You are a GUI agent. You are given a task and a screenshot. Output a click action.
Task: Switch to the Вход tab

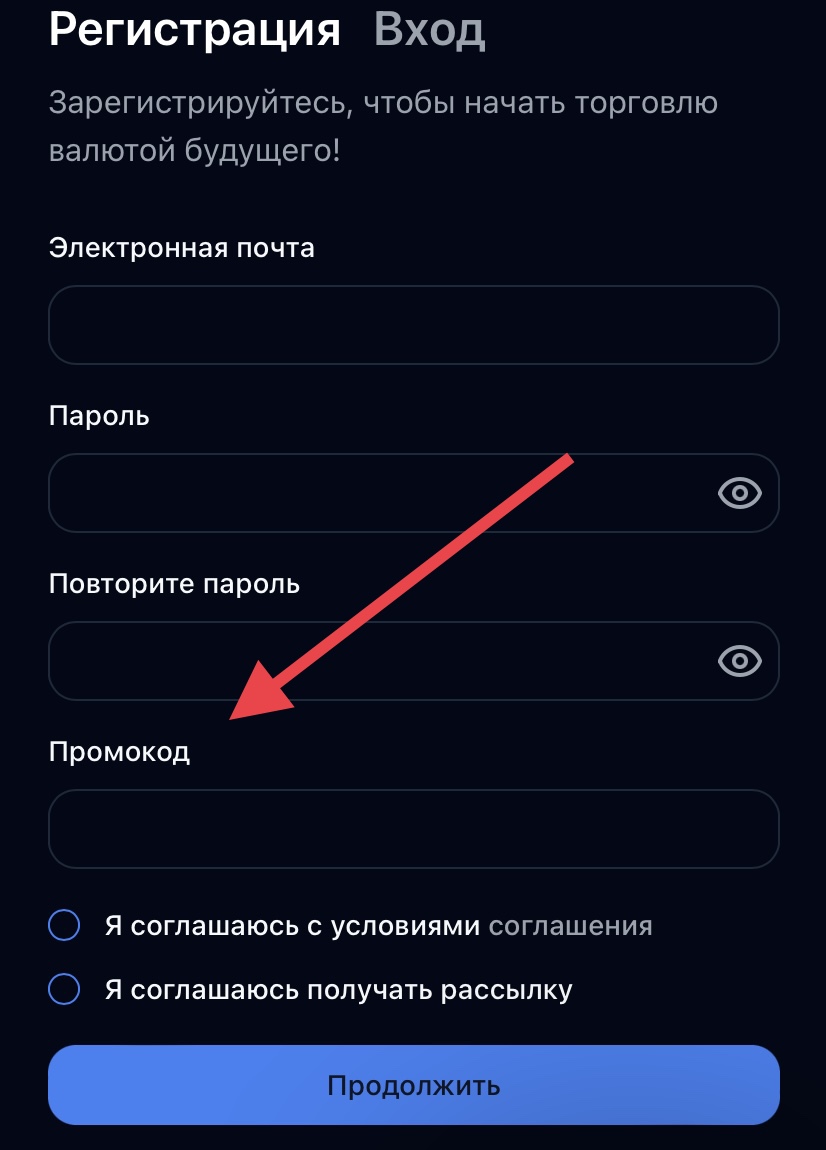[429, 30]
